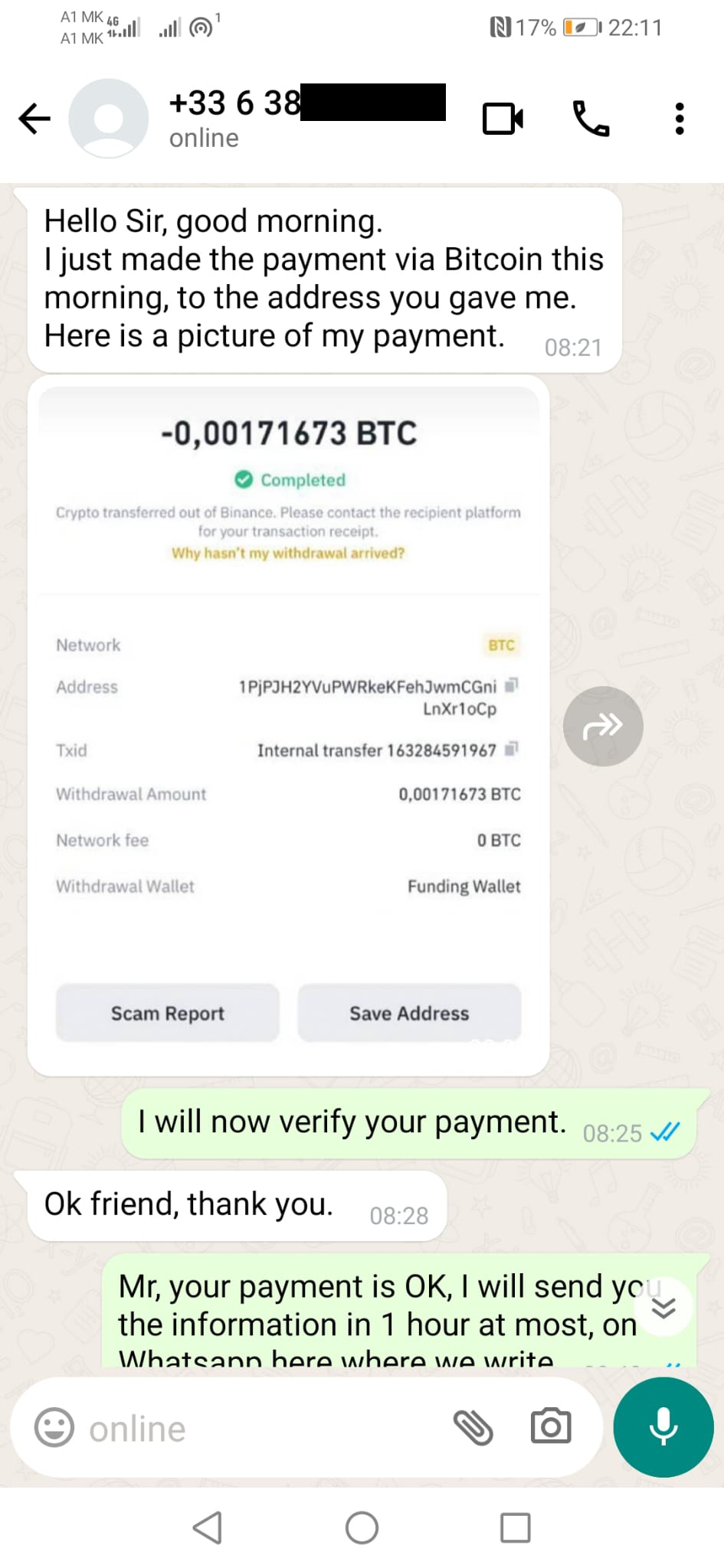Open the emoji picker

click(54, 1427)
